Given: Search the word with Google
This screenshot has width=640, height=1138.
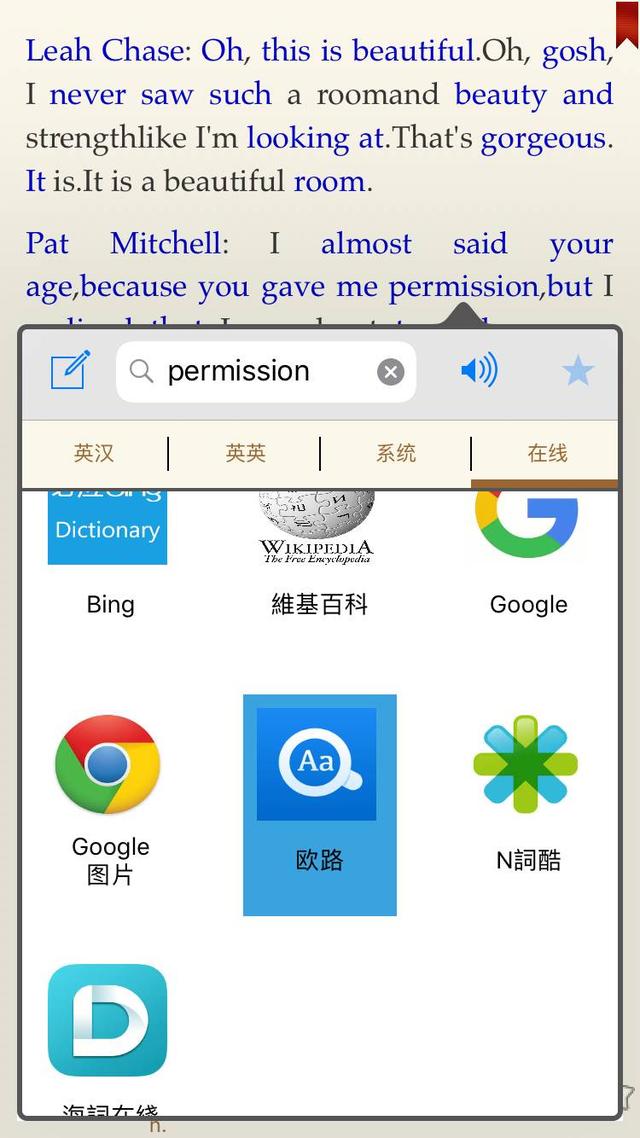Looking at the screenshot, I should point(528,554).
